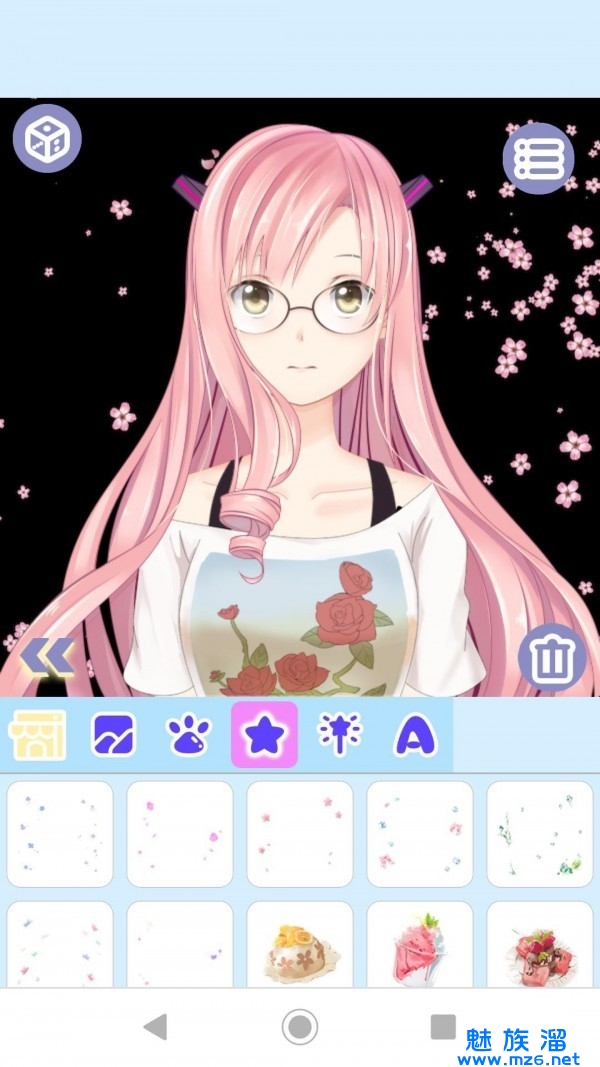Go to the system home screen
This screenshot has width=600, height=1067.
coord(299,1026)
